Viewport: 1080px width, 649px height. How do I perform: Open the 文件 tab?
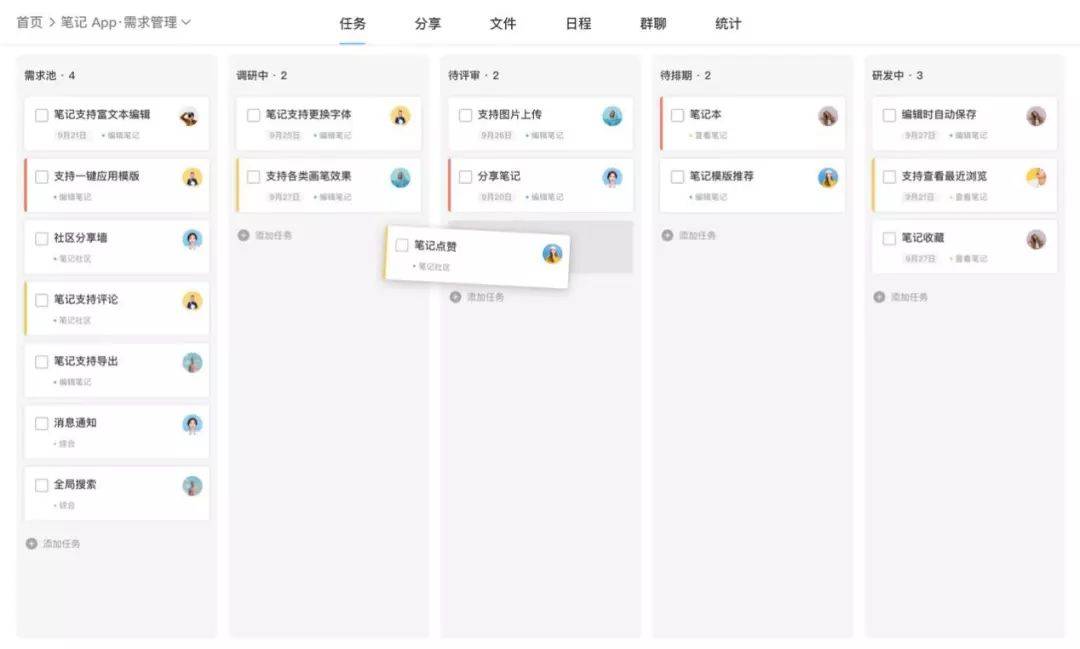pyautogui.click(x=503, y=24)
